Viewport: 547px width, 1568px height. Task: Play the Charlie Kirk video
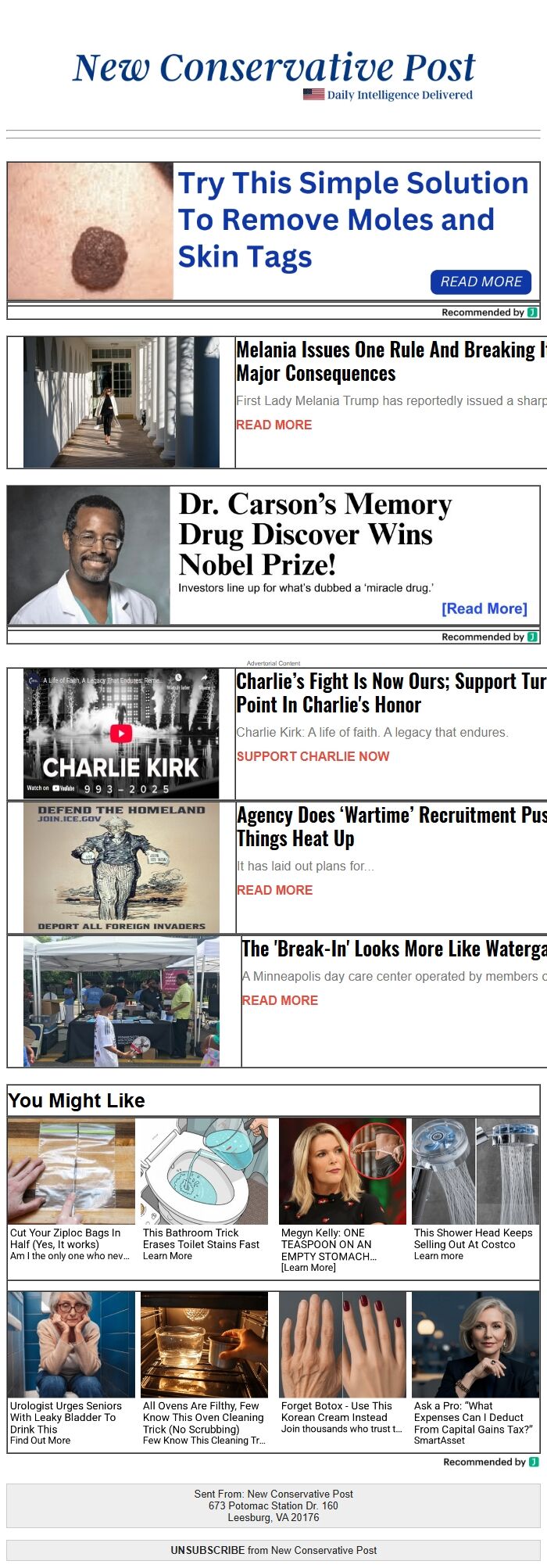(x=121, y=734)
